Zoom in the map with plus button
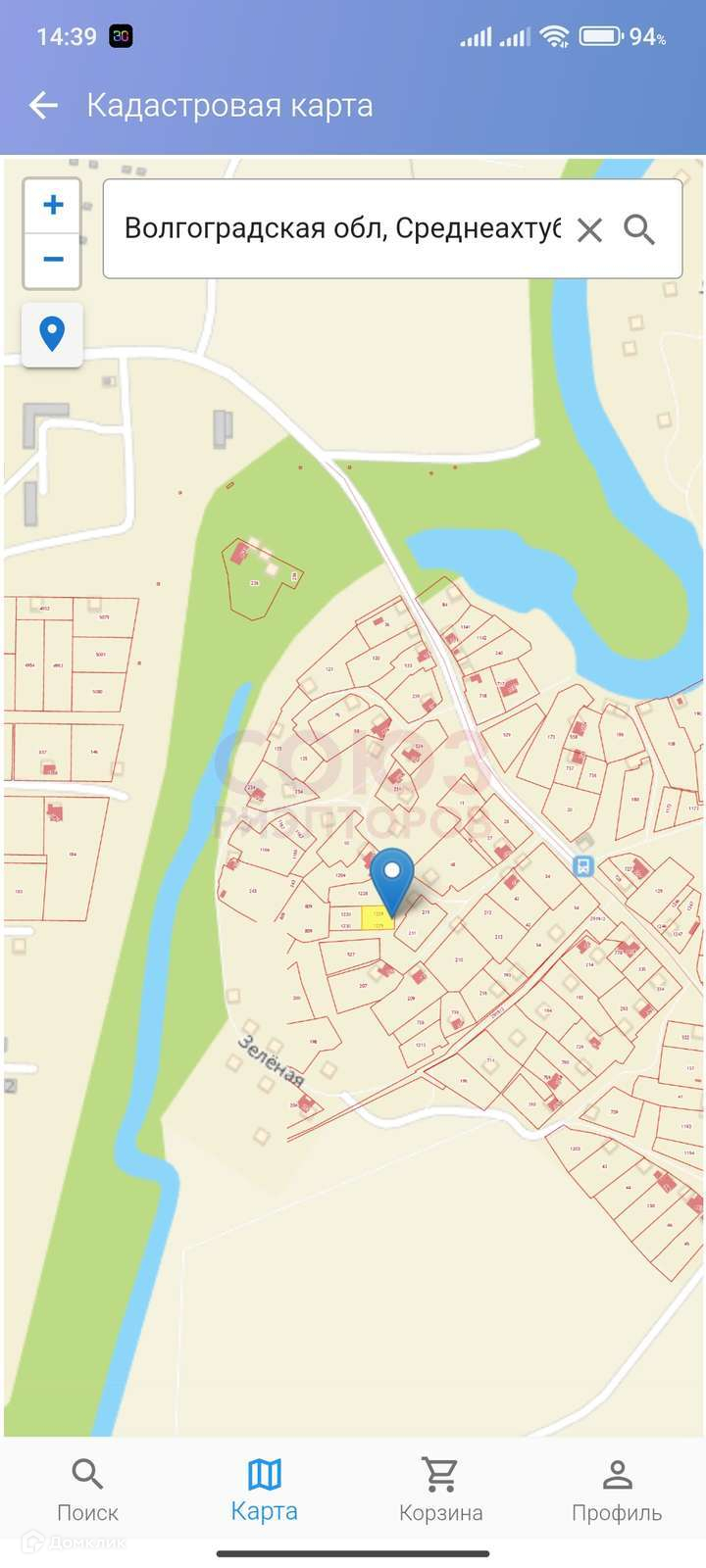 tap(52, 206)
